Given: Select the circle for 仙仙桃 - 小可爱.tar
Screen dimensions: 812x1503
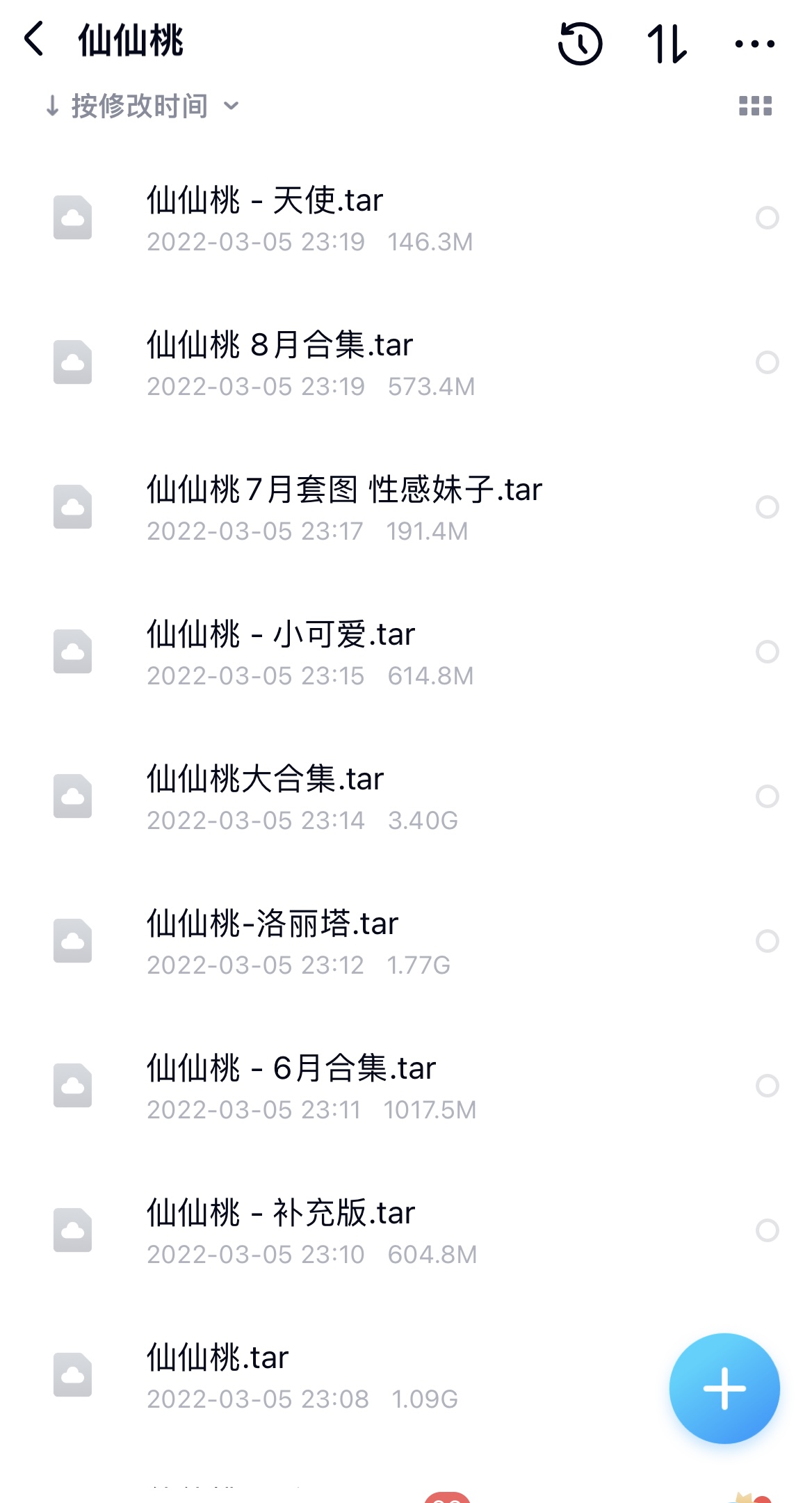Looking at the screenshot, I should (x=767, y=652).
